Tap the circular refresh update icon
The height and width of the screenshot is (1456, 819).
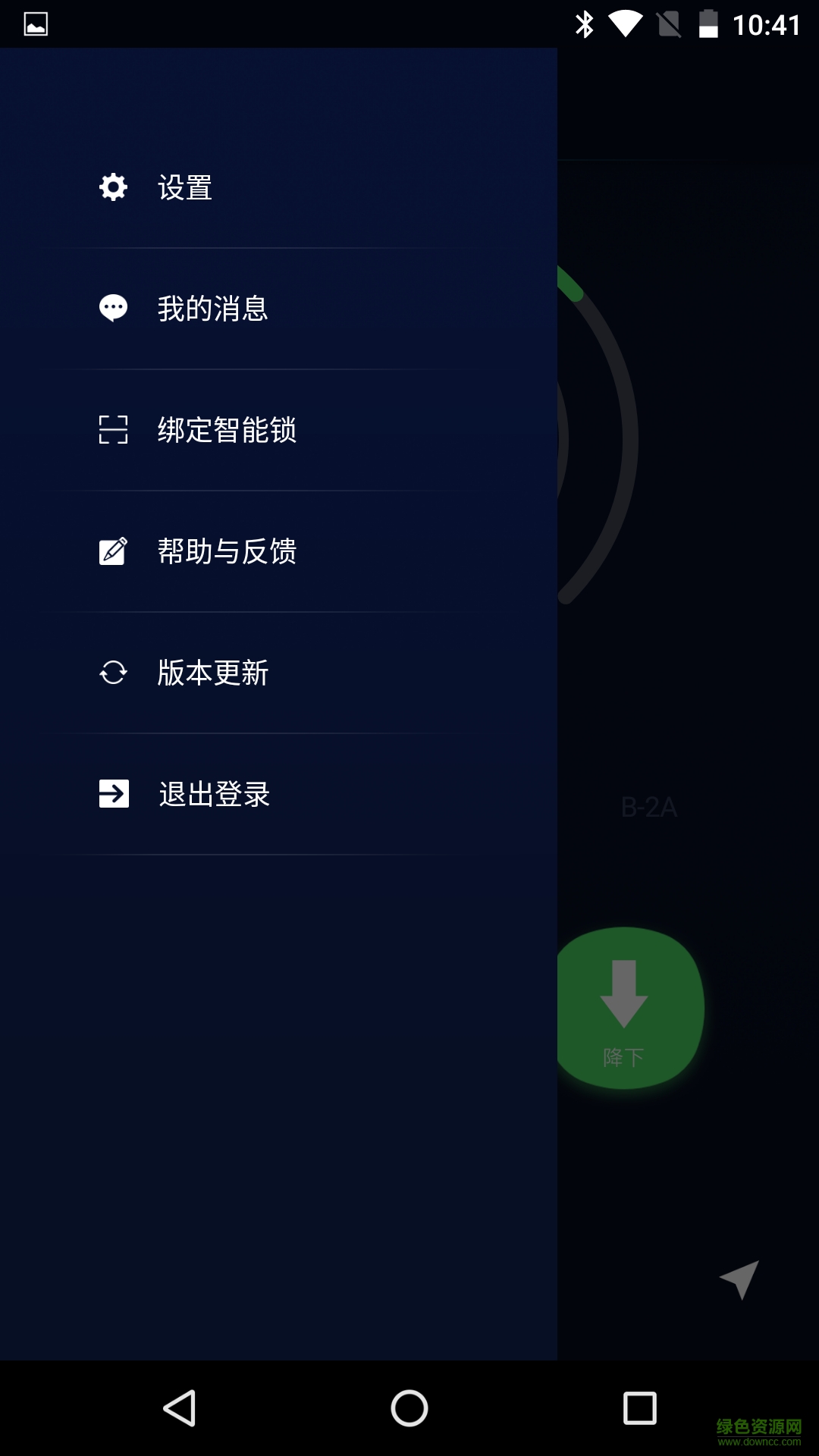[x=112, y=672]
